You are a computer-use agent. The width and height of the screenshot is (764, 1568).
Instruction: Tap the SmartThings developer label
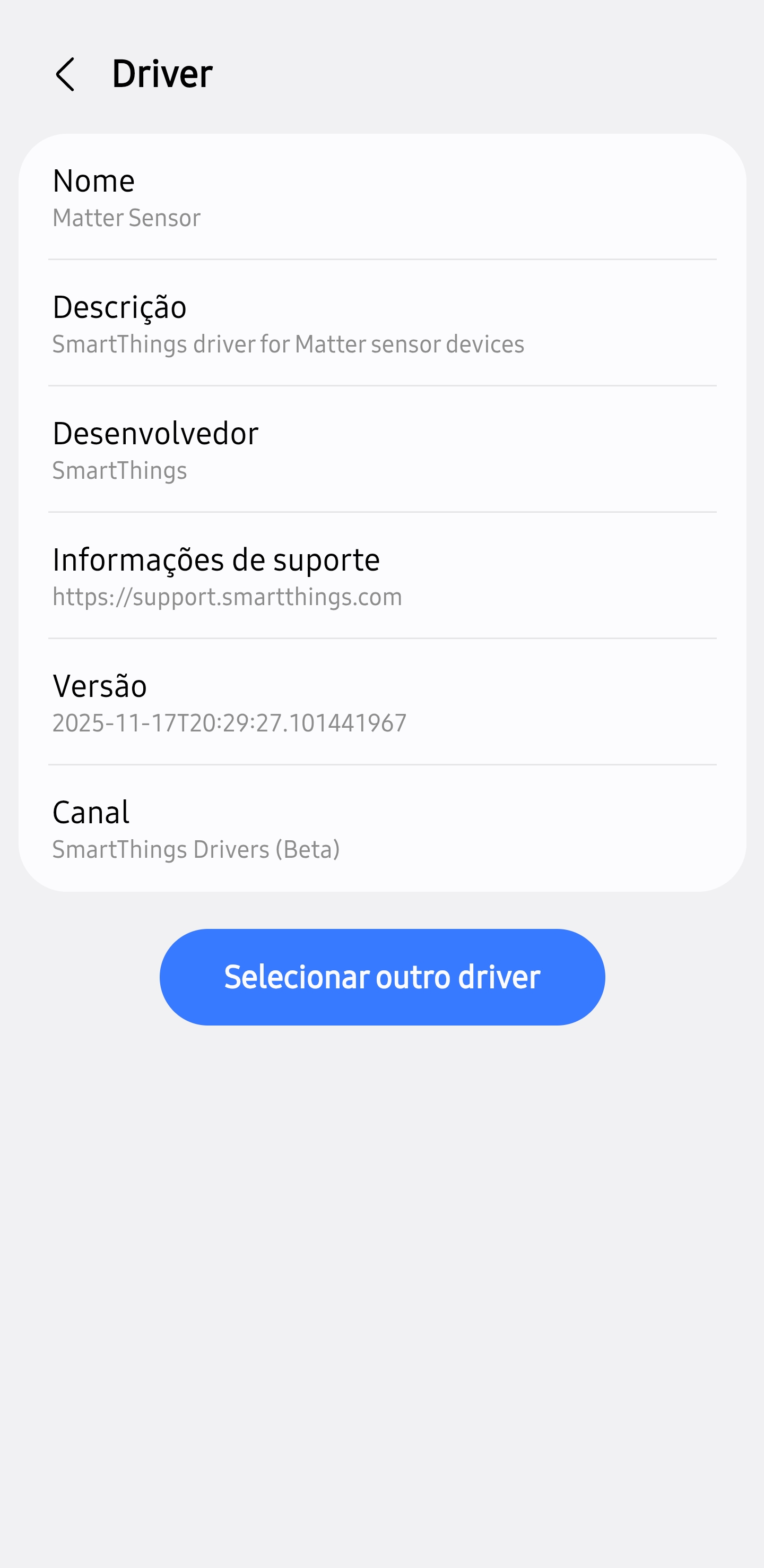point(119,470)
